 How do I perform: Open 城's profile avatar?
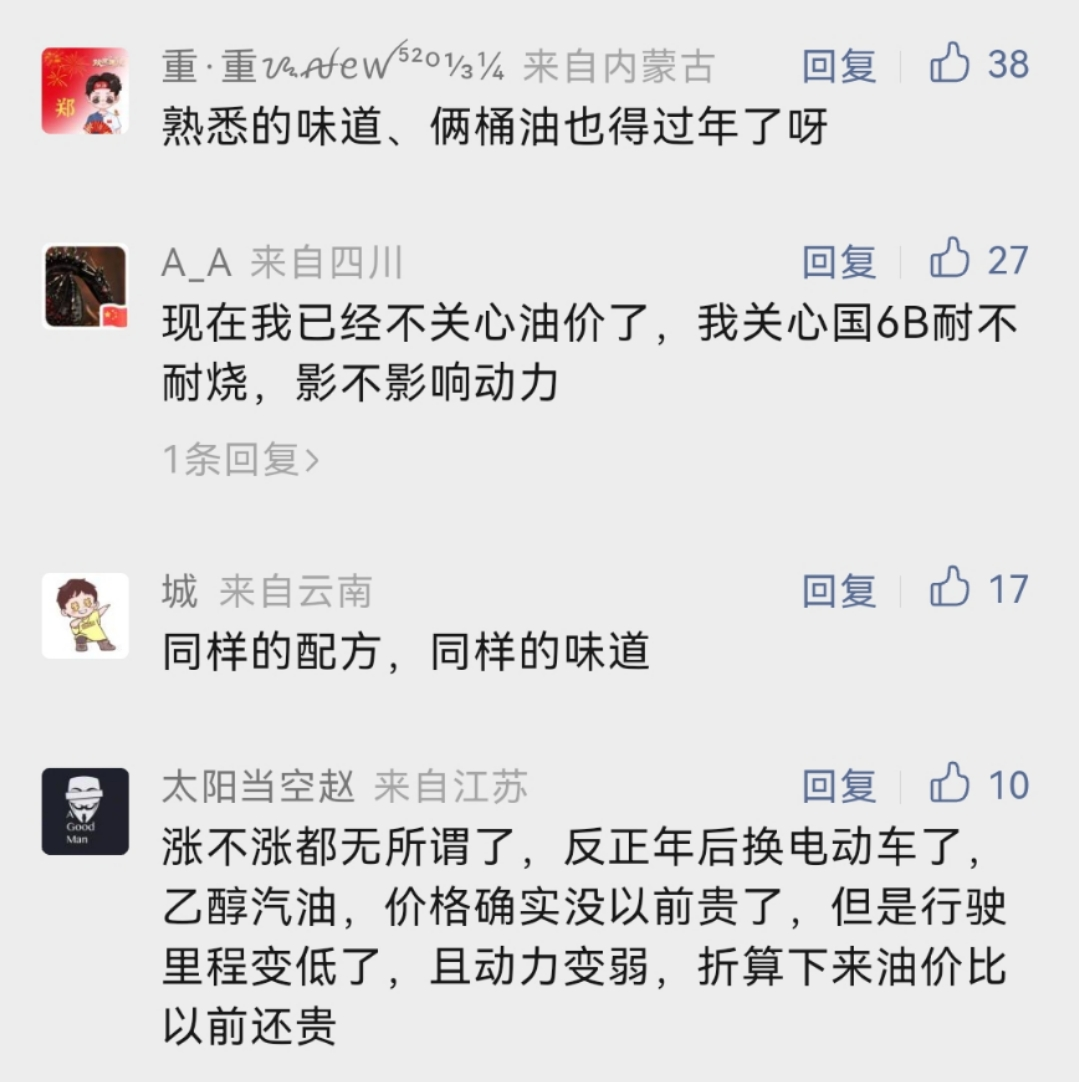85,615
